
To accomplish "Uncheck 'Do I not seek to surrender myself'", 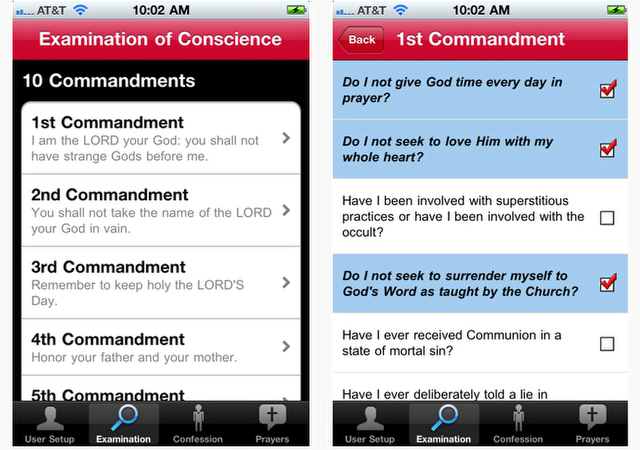I will (607, 283).
